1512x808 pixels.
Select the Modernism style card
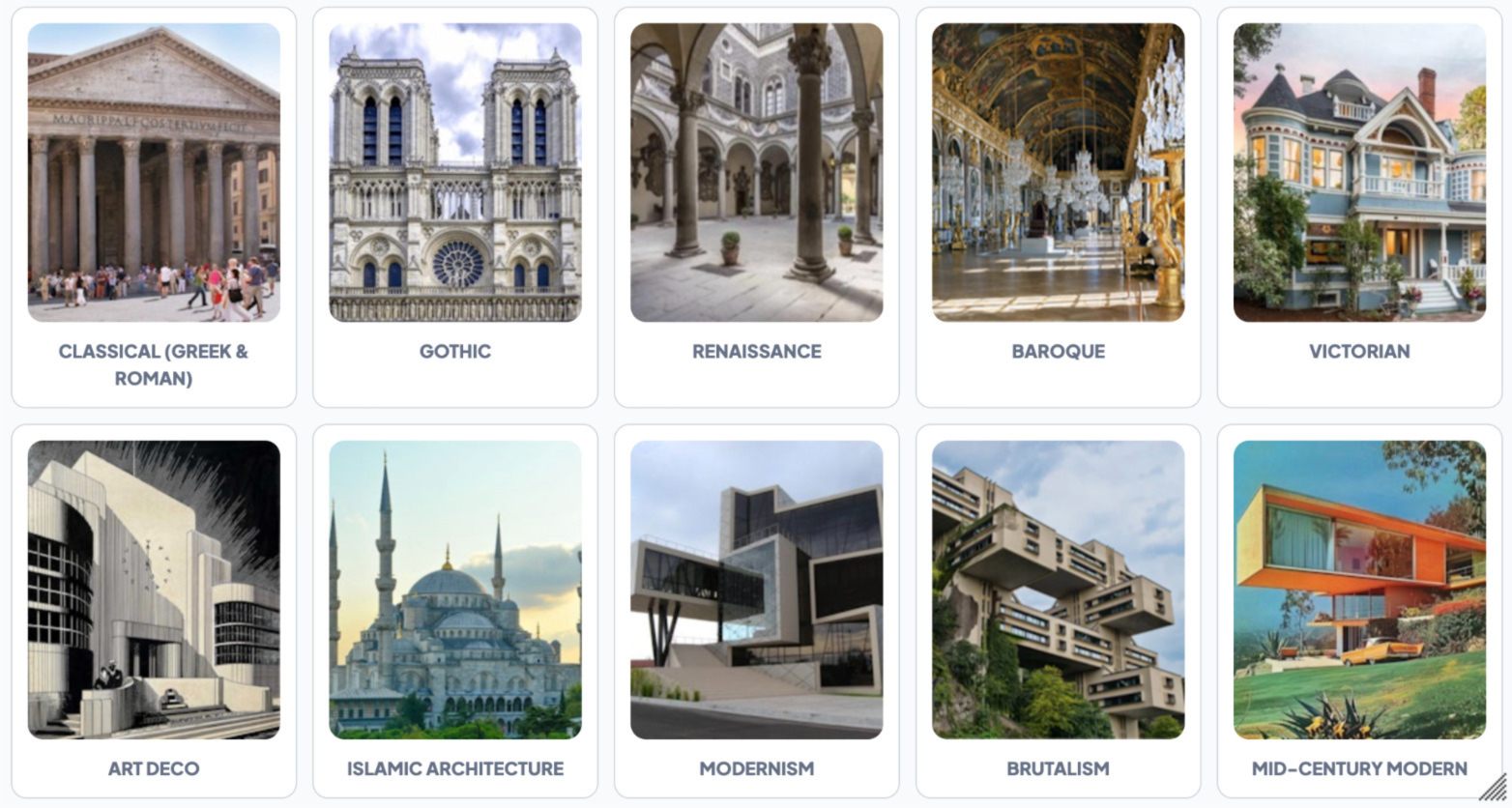coord(757,611)
